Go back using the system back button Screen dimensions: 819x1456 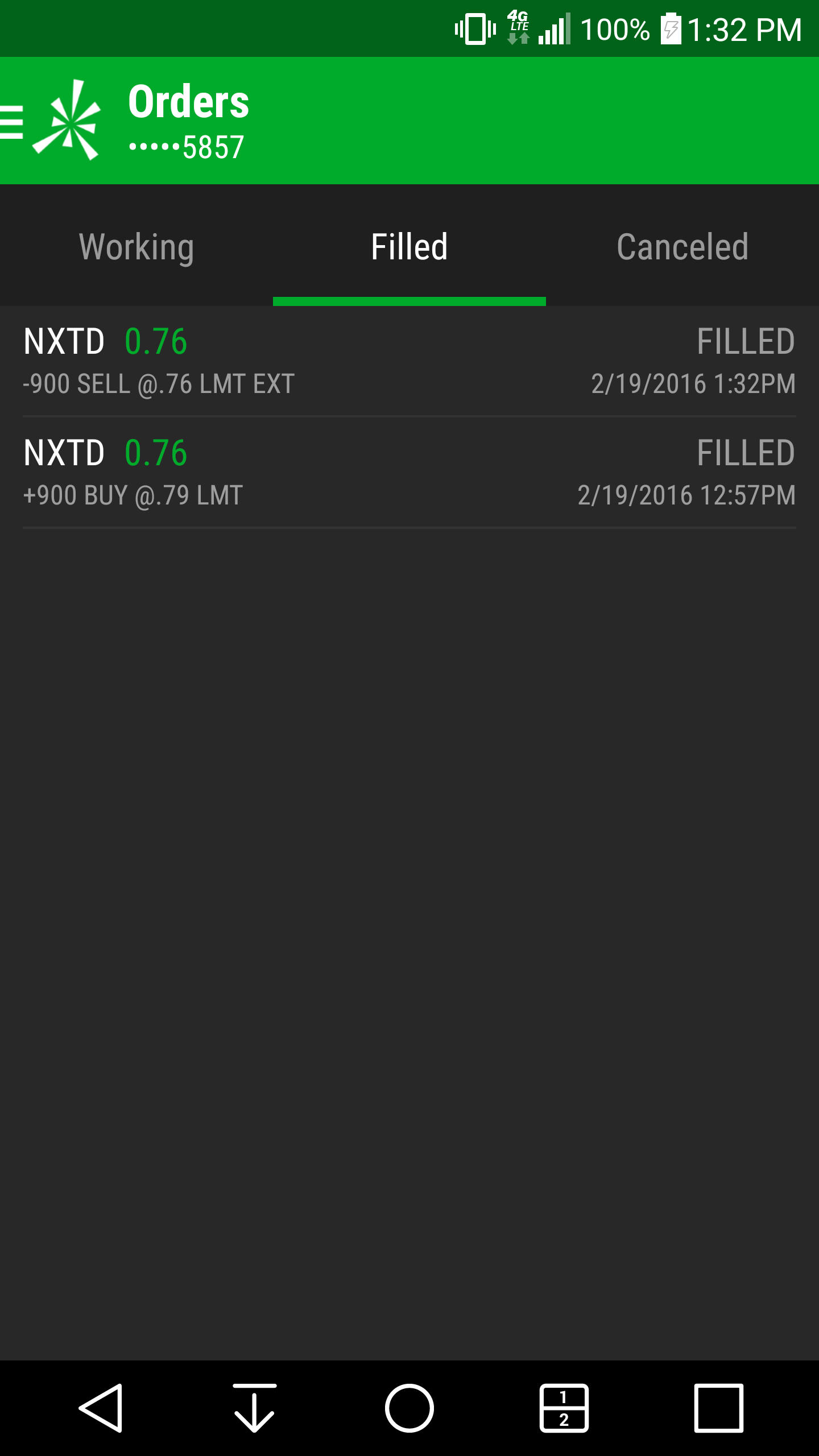click(101, 1408)
